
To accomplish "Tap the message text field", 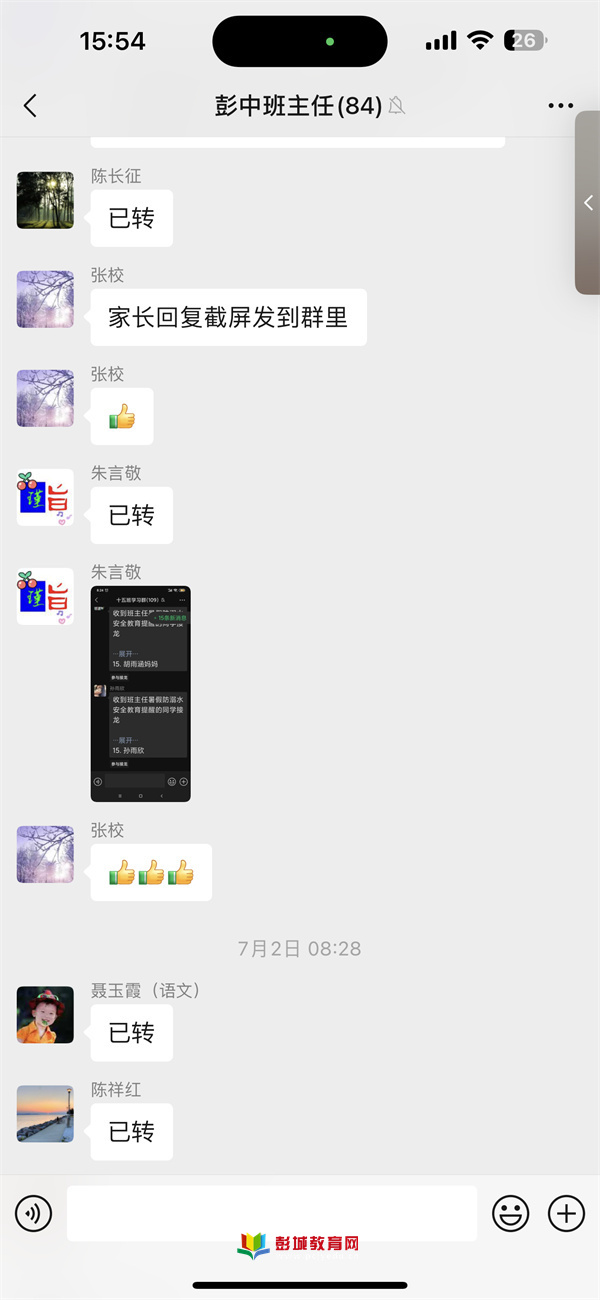I will [x=271, y=1213].
